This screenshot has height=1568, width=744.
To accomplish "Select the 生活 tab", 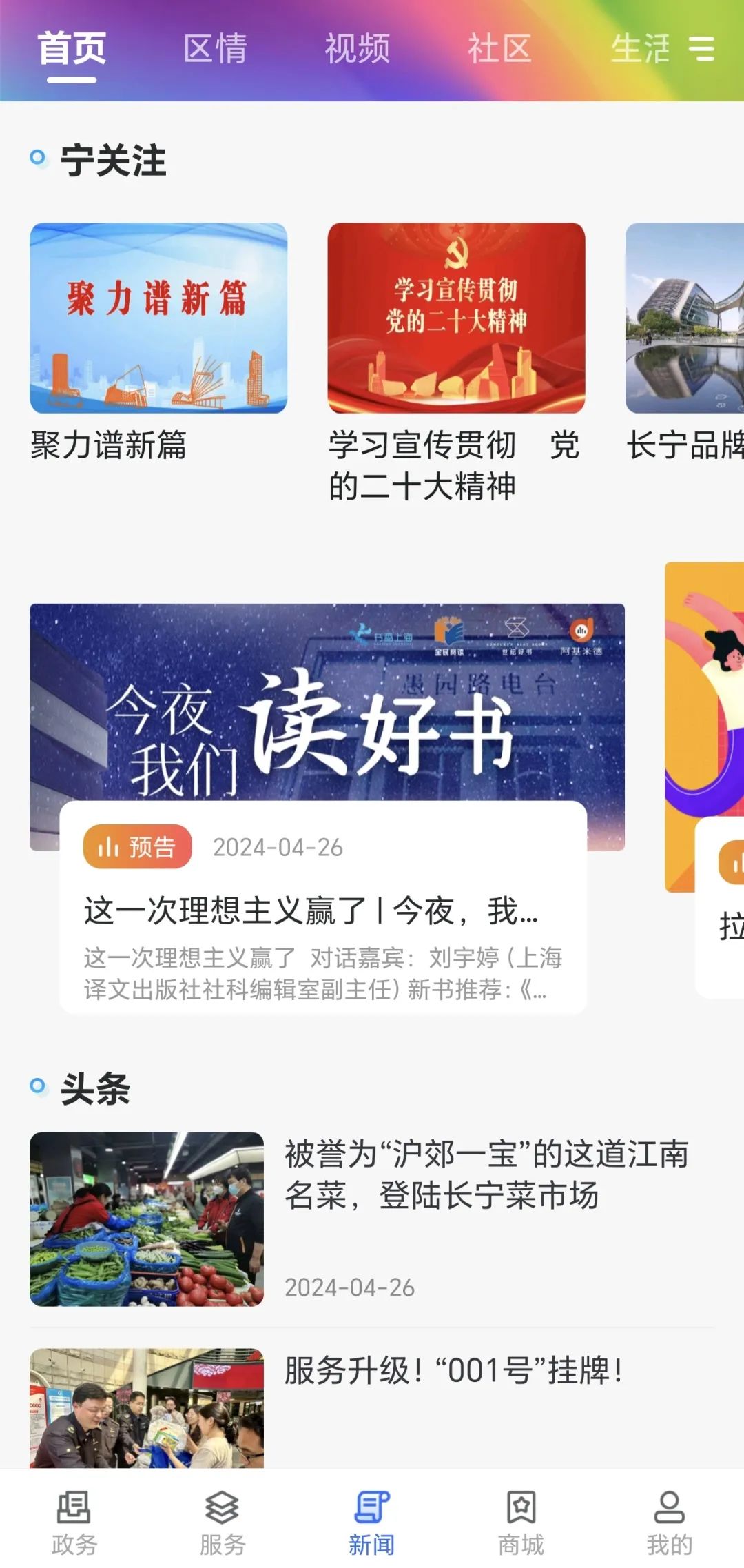I will coord(639,49).
